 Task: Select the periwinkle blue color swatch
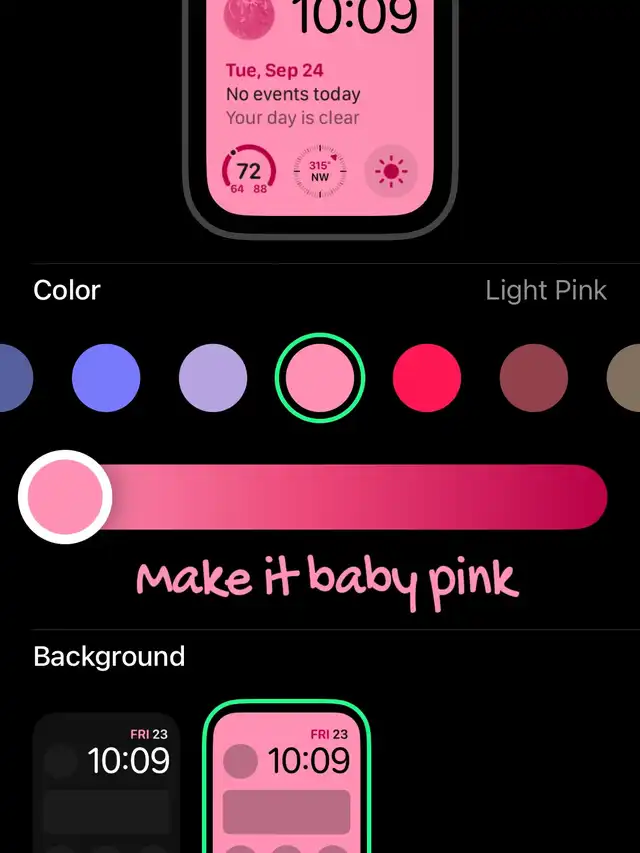coord(106,378)
